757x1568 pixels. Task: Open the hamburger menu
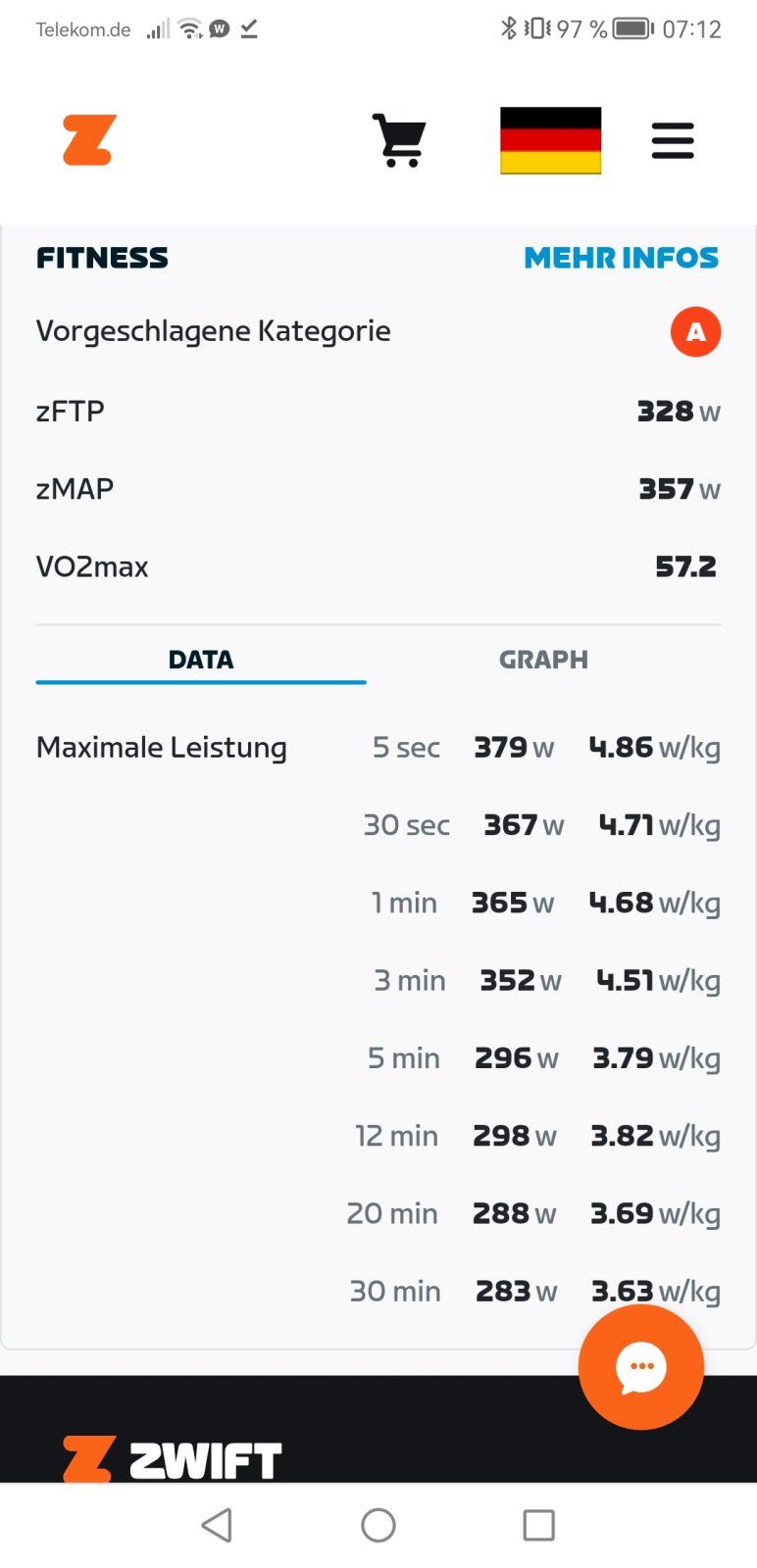pos(673,141)
